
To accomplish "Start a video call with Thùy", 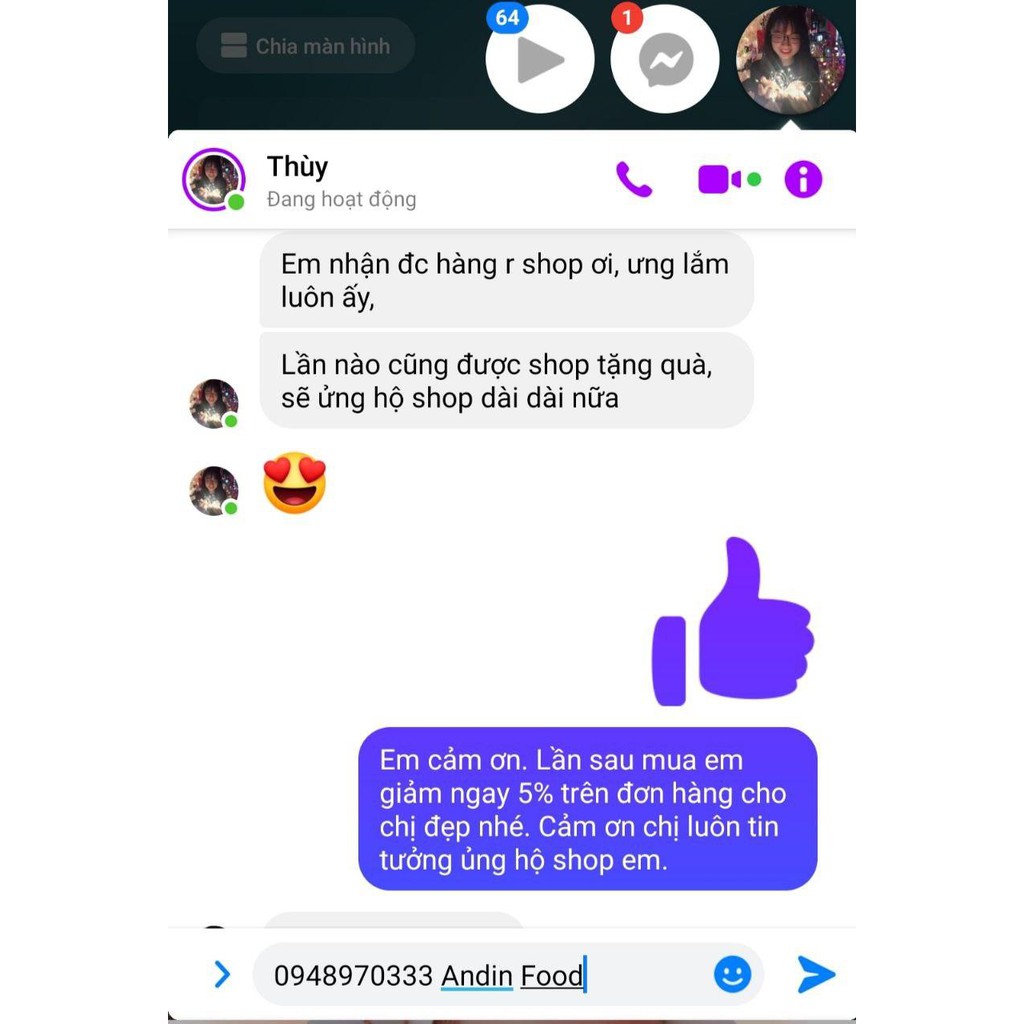I will 719,180.
